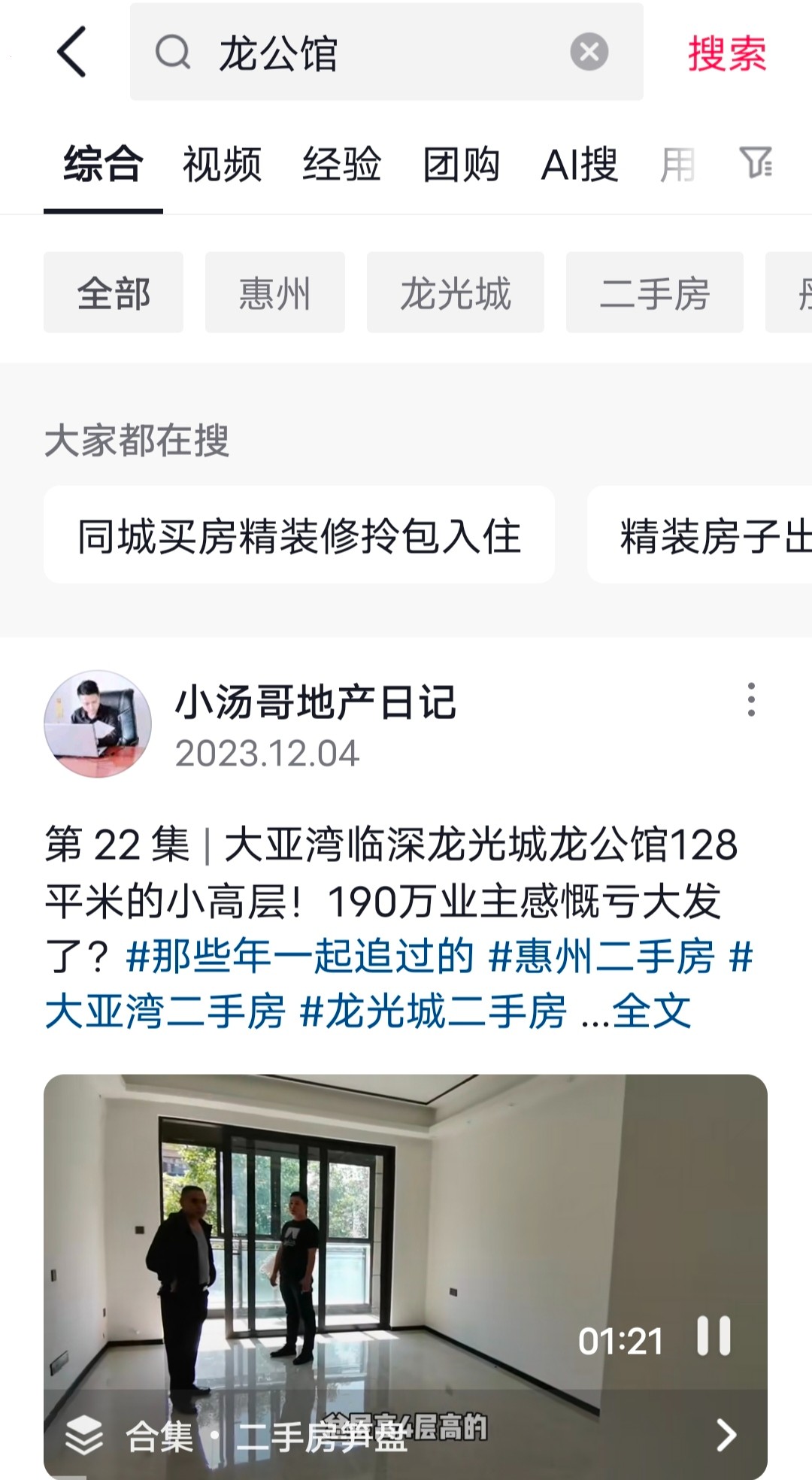Select the 惠州 filter chip
812x1480 pixels.
(x=275, y=293)
